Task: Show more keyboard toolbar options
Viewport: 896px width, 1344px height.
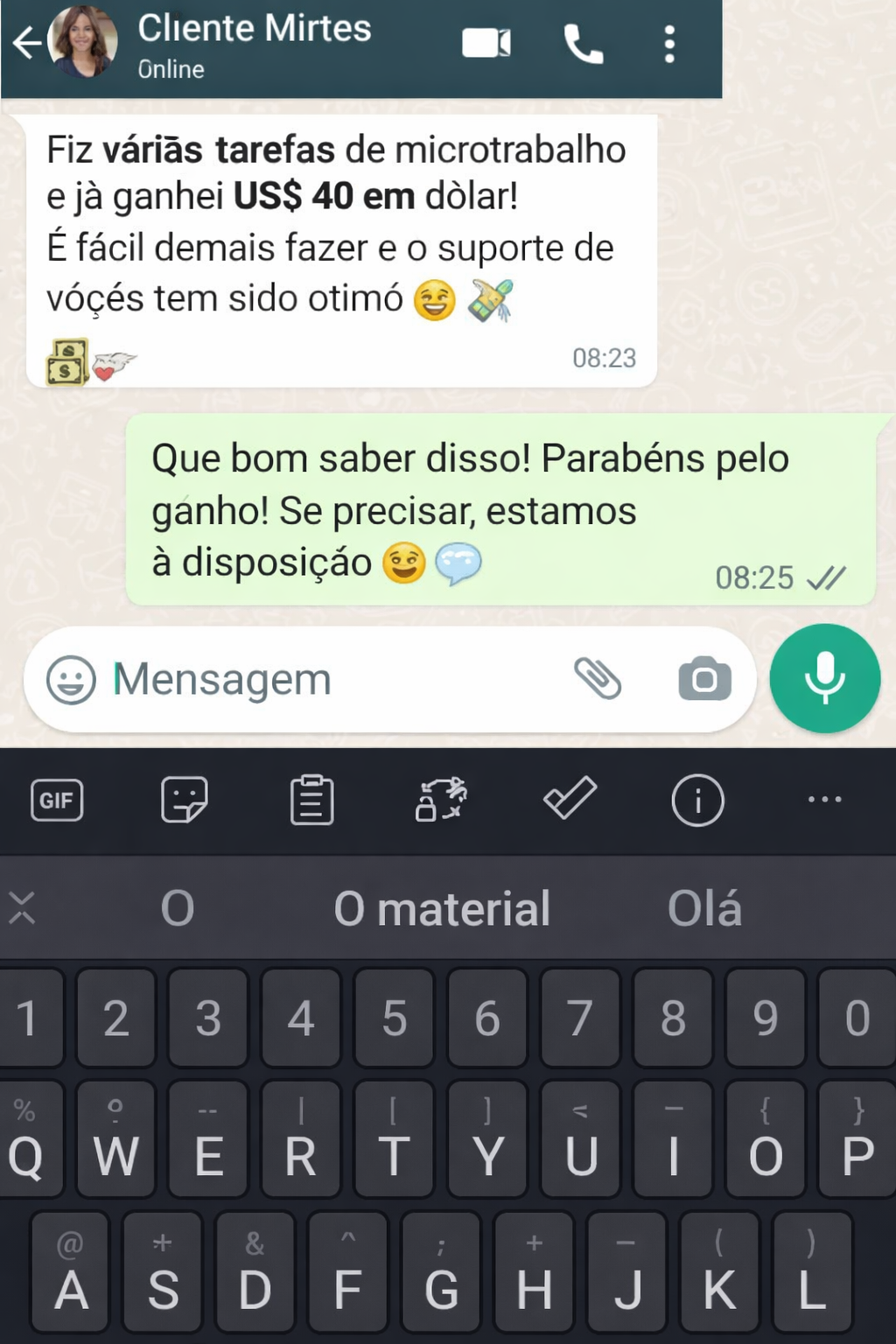Action: [824, 800]
